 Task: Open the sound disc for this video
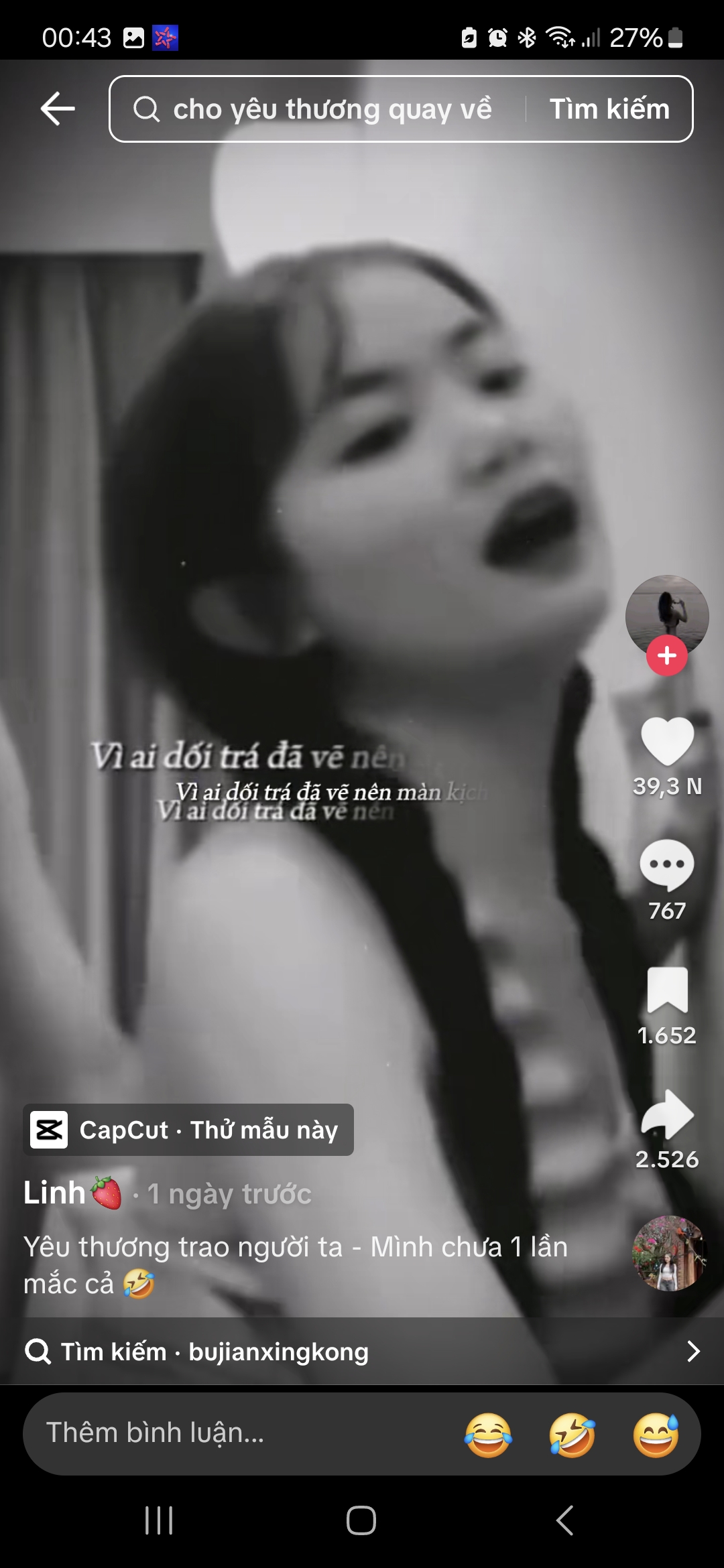(x=669, y=1253)
